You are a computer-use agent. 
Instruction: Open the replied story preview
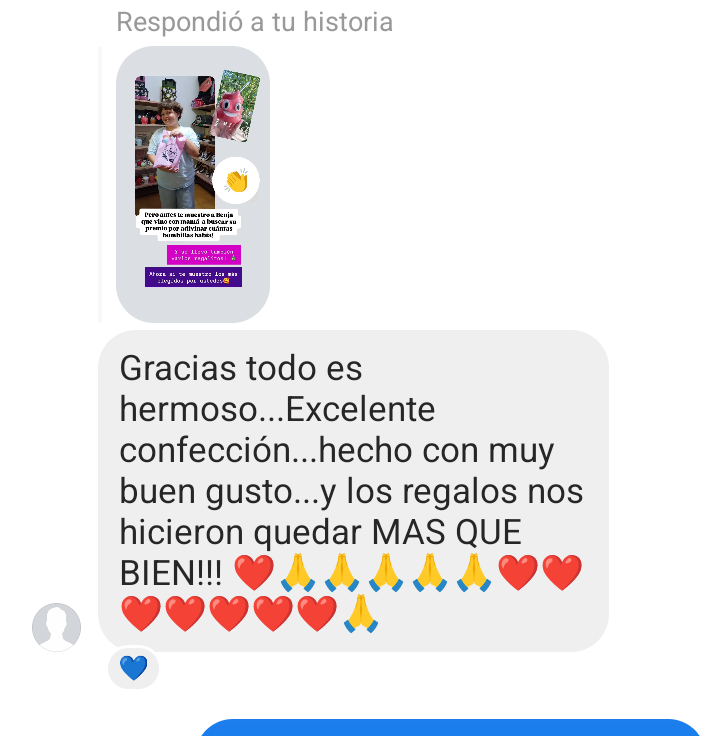click(x=193, y=185)
